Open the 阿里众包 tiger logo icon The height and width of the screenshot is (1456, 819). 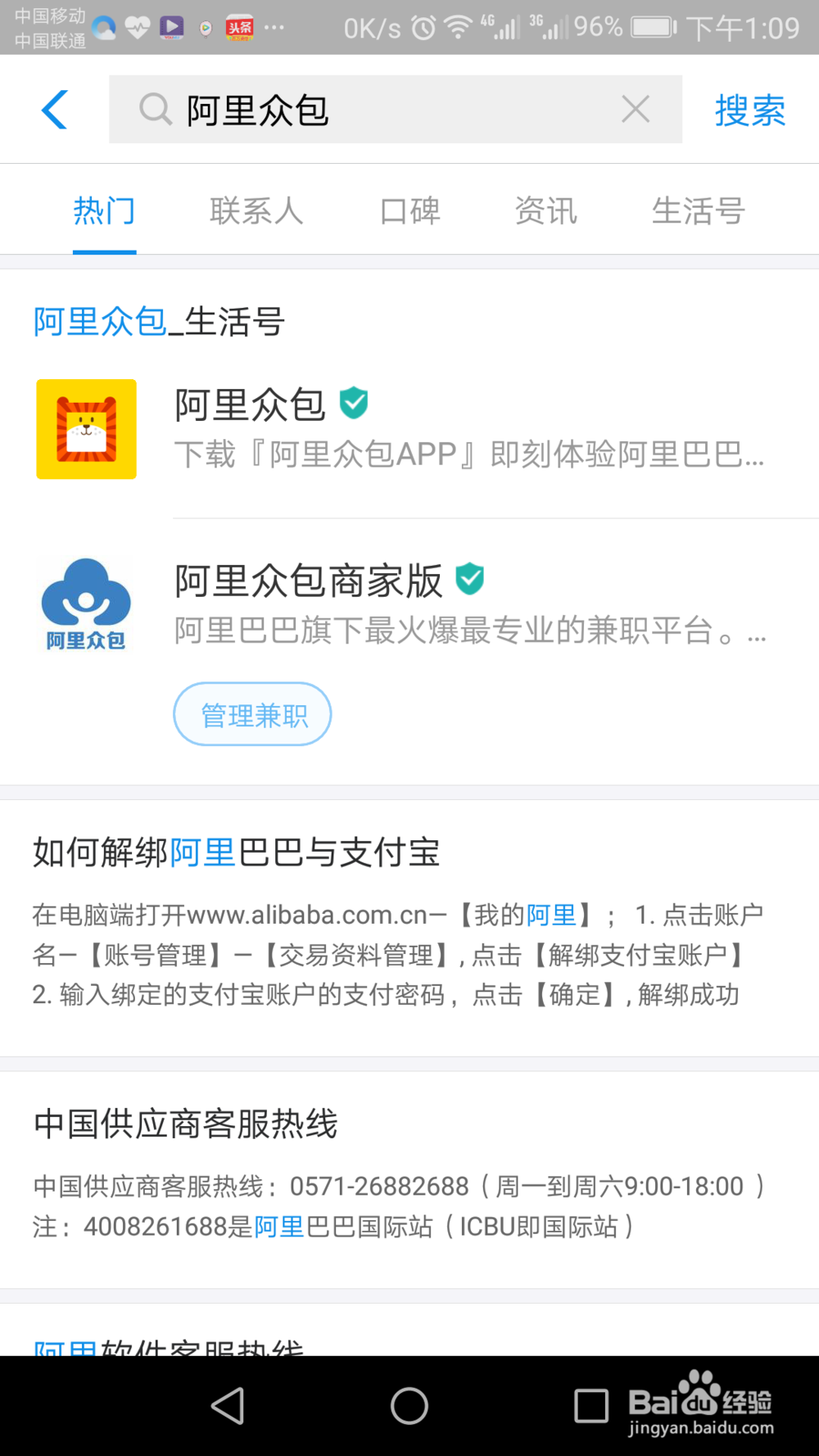85,429
